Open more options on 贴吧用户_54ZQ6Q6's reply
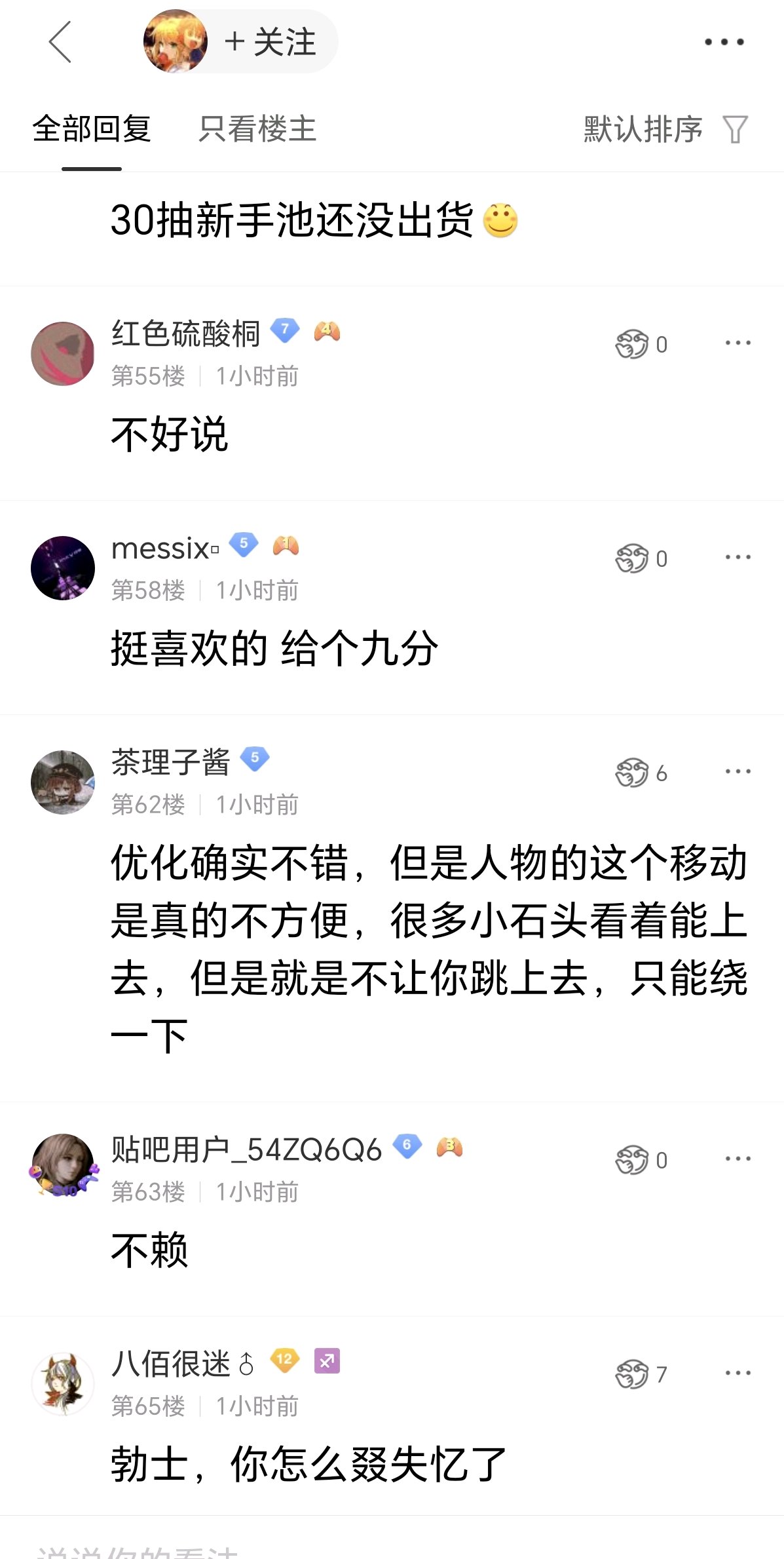The height and width of the screenshot is (1559, 784). (738, 1159)
